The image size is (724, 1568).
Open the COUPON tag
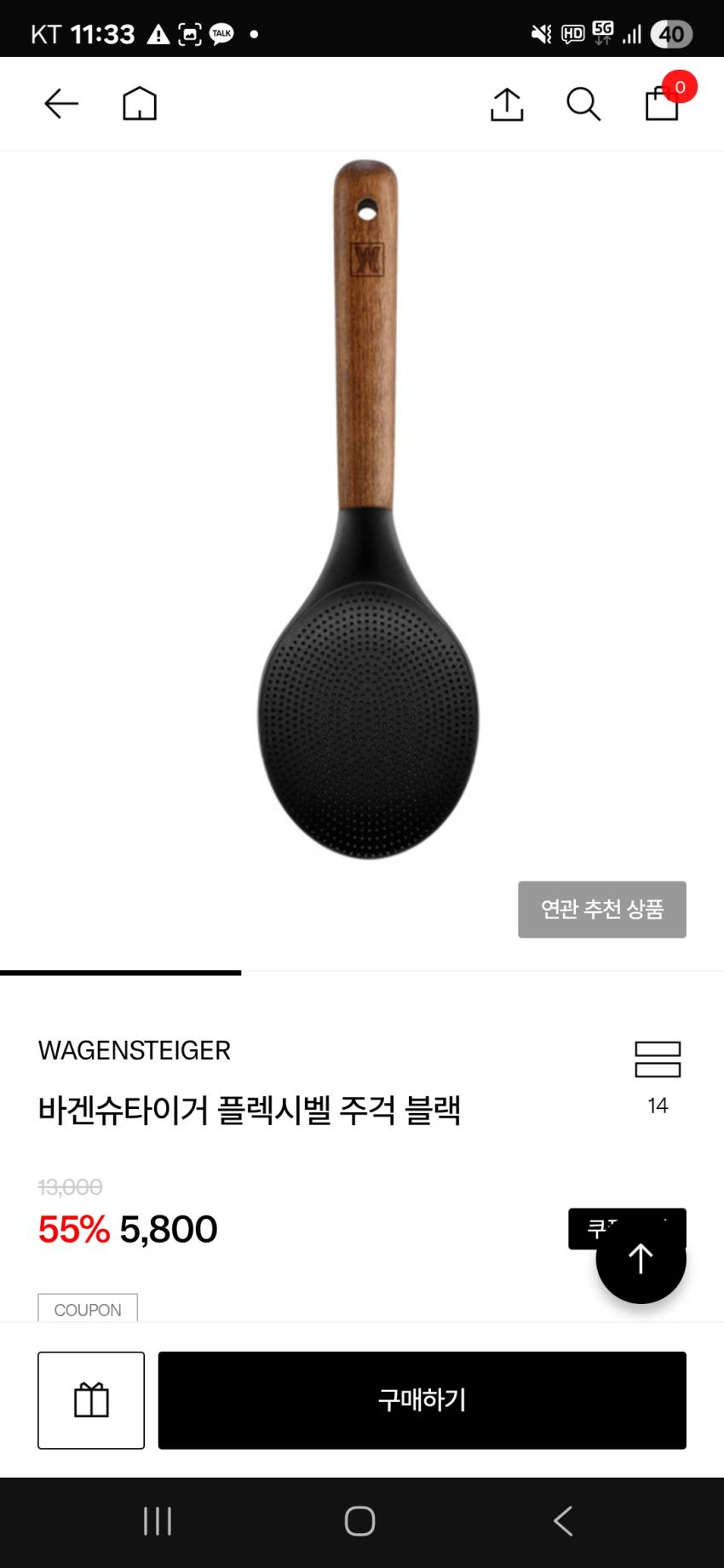(x=88, y=1309)
